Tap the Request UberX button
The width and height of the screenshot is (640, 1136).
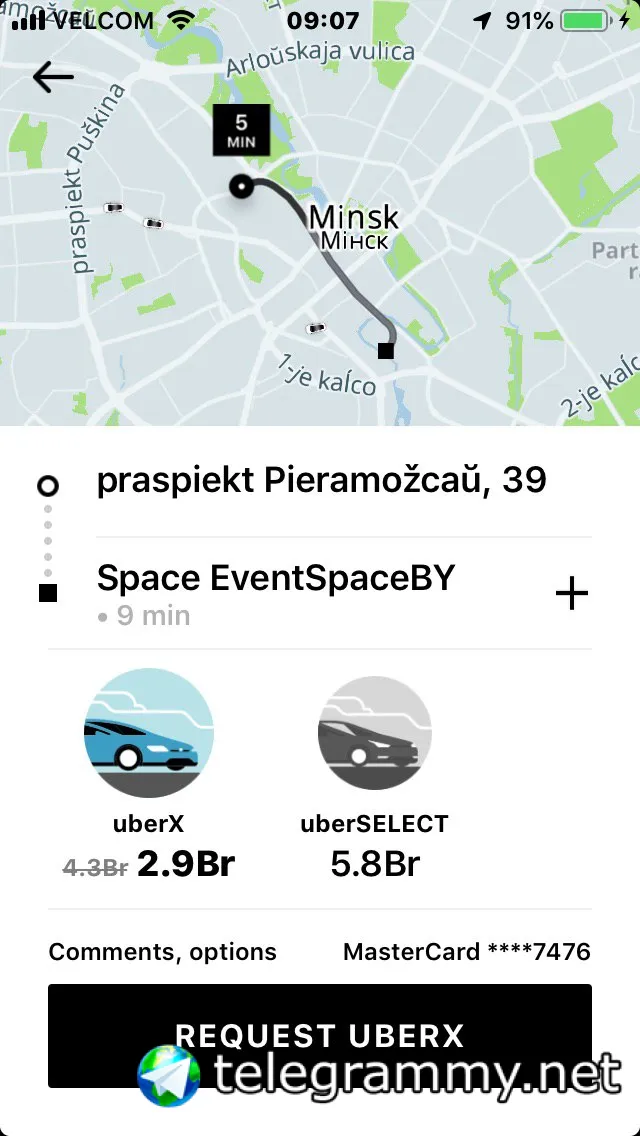click(x=320, y=1035)
